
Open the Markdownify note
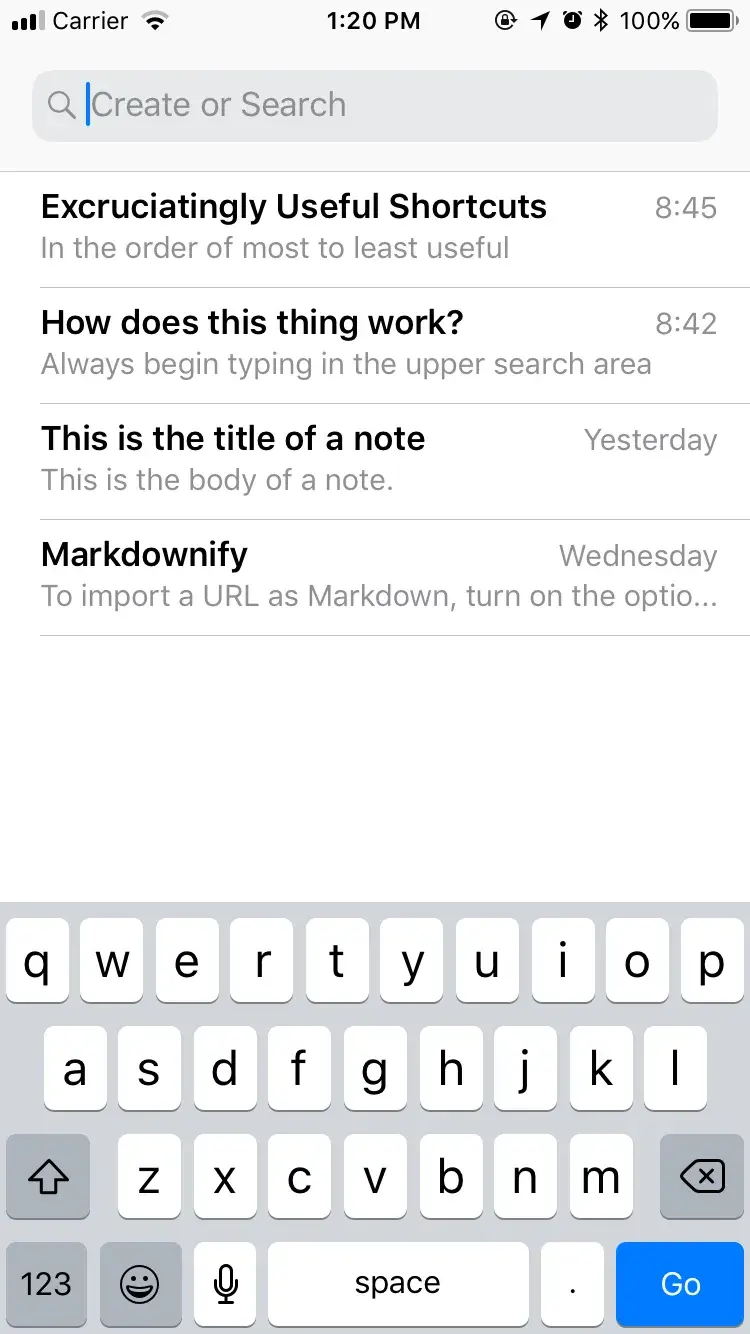375,576
